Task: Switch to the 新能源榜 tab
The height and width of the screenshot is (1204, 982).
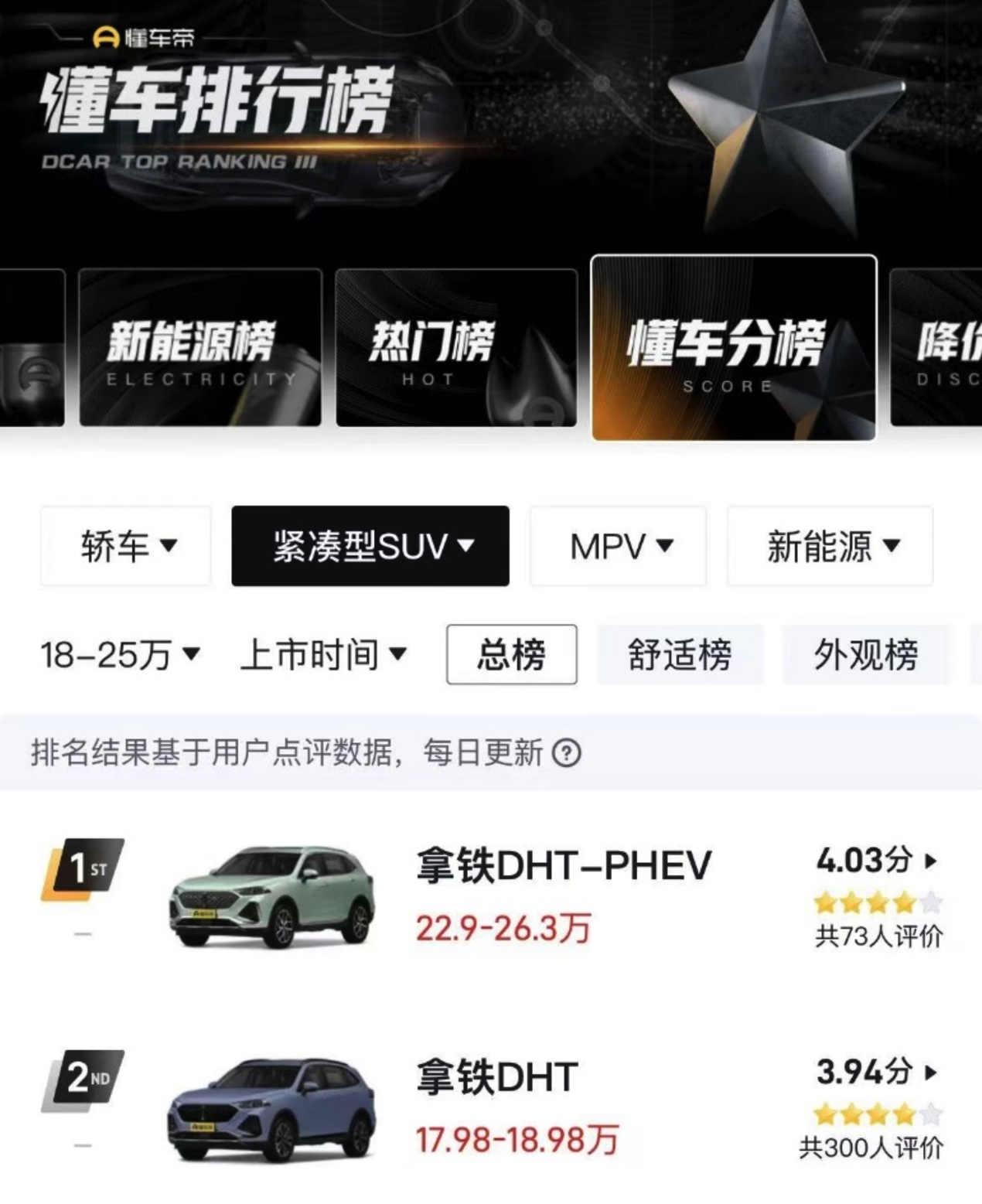Action: tap(199, 347)
